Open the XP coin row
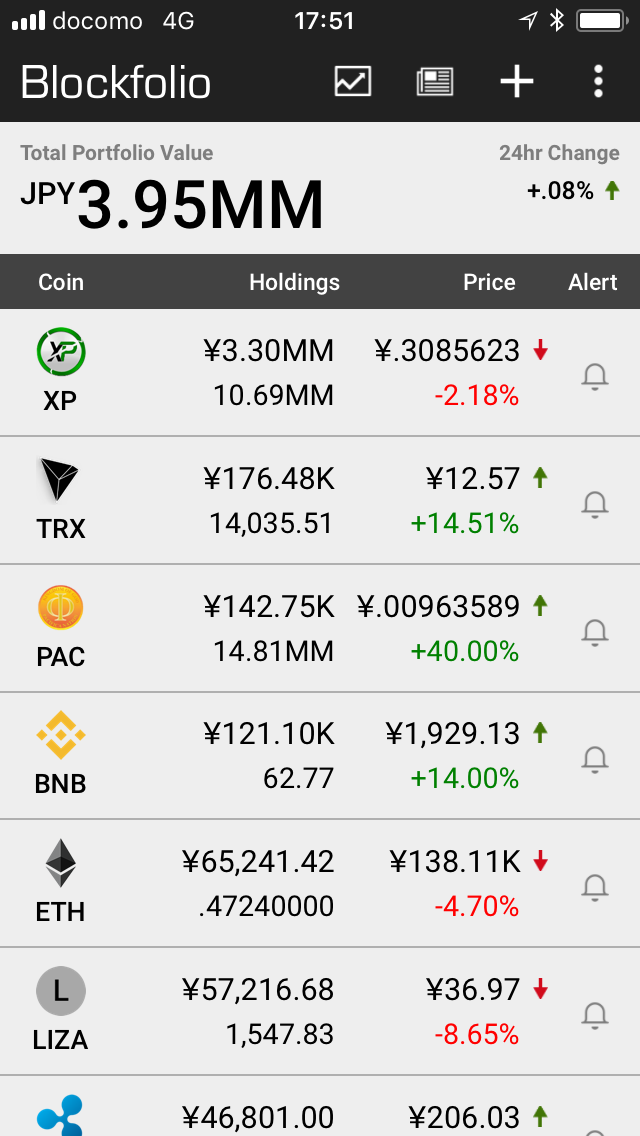 pos(320,372)
